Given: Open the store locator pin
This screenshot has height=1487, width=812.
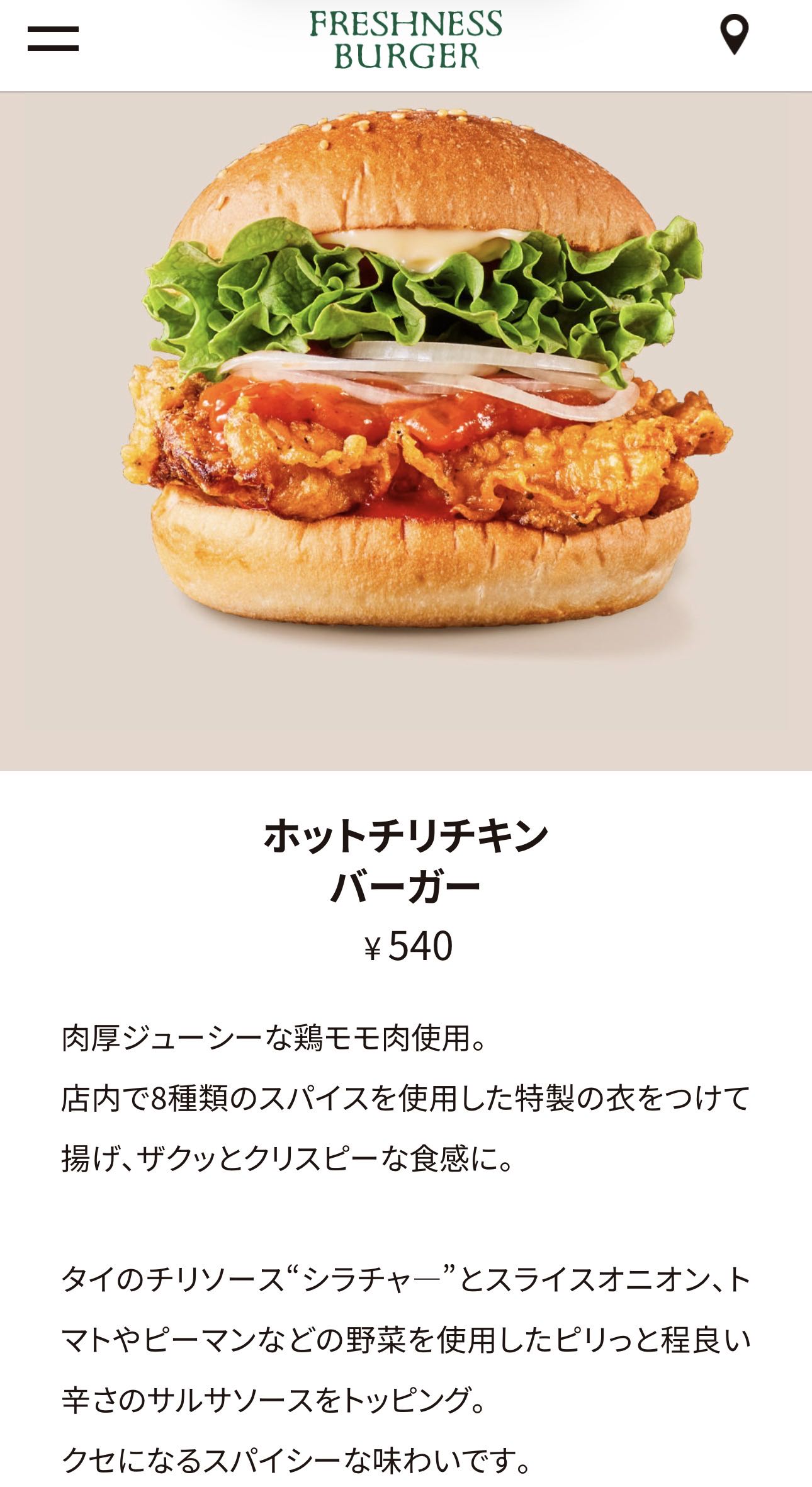Looking at the screenshot, I should click(734, 35).
